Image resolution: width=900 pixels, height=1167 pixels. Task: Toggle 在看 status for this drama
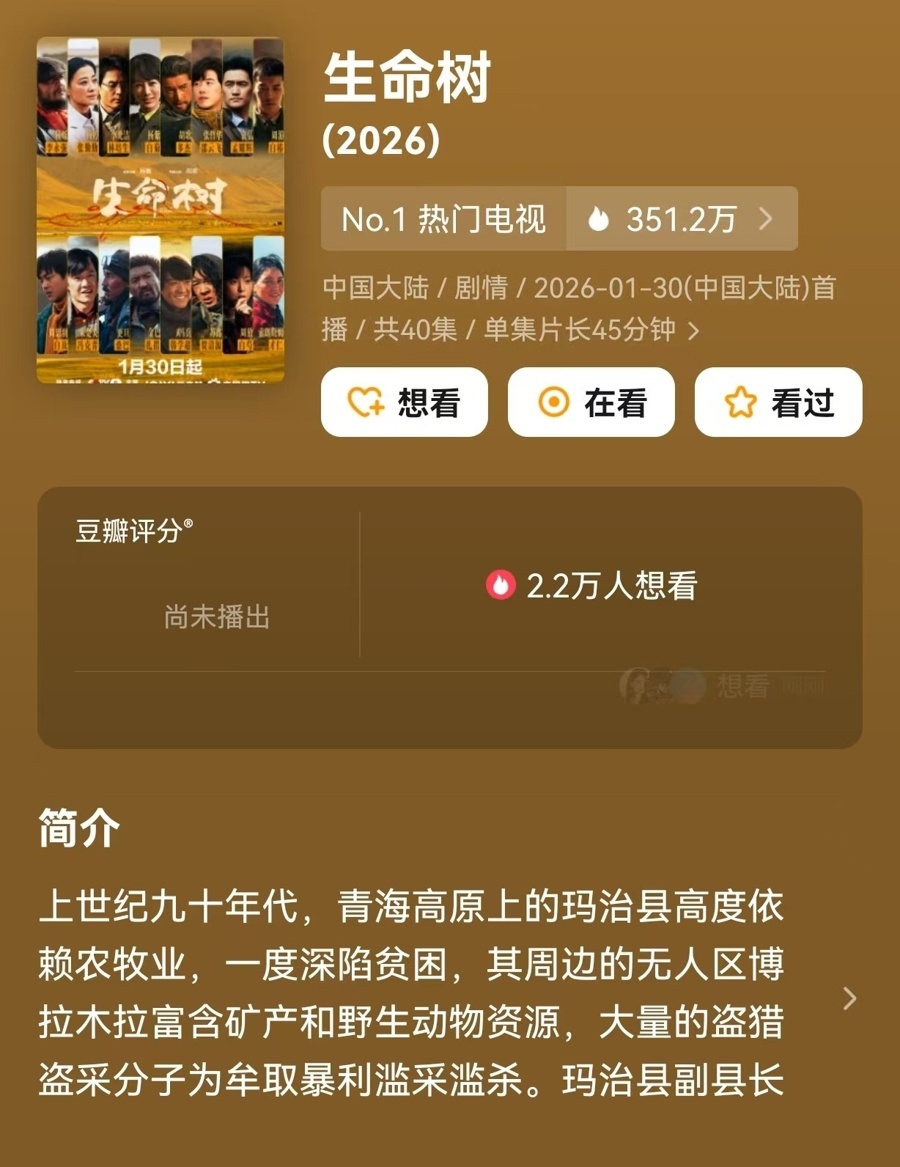click(x=591, y=402)
